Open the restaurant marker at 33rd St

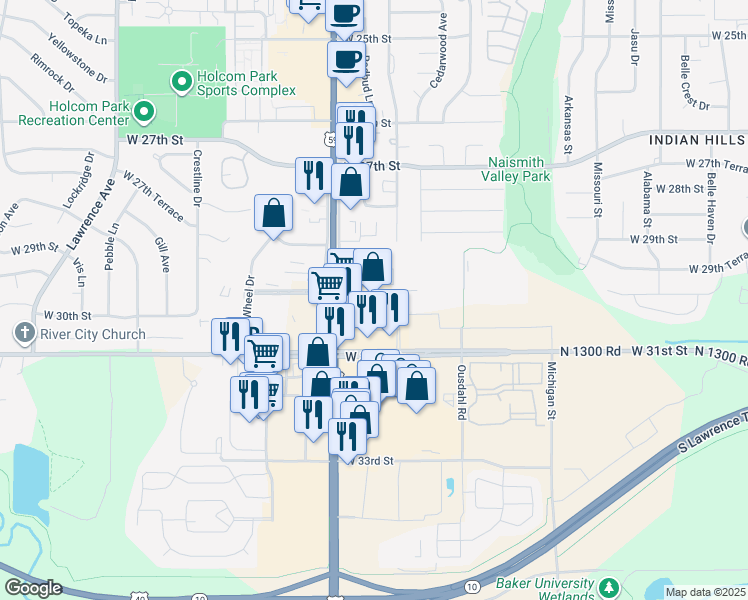pos(347,436)
